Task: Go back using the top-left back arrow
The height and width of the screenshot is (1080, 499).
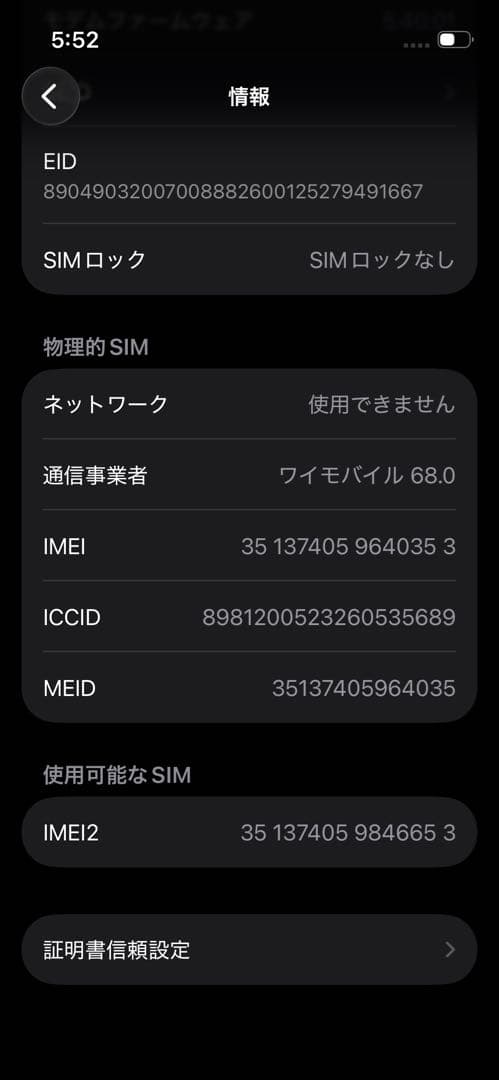Action: click(x=50, y=96)
